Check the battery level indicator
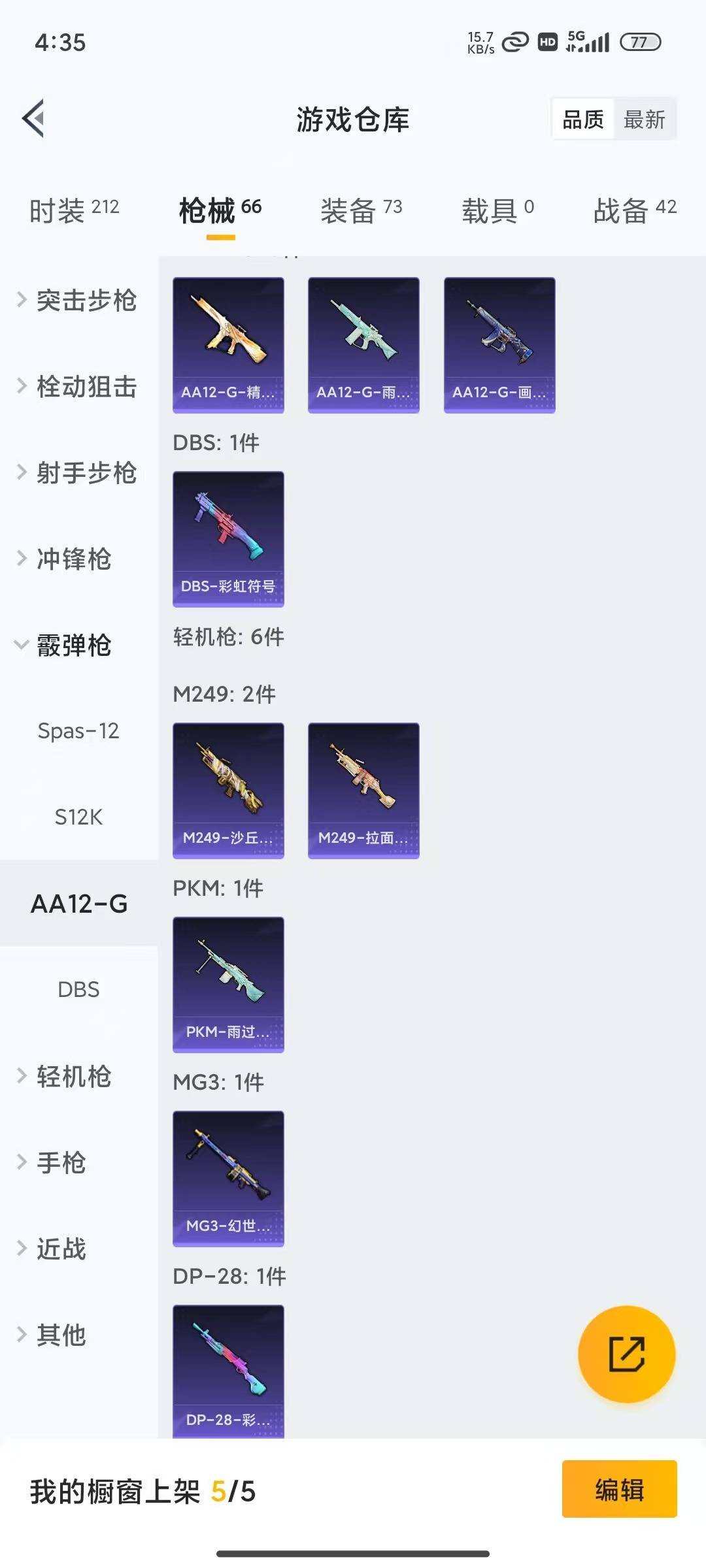 pyautogui.click(x=641, y=41)
